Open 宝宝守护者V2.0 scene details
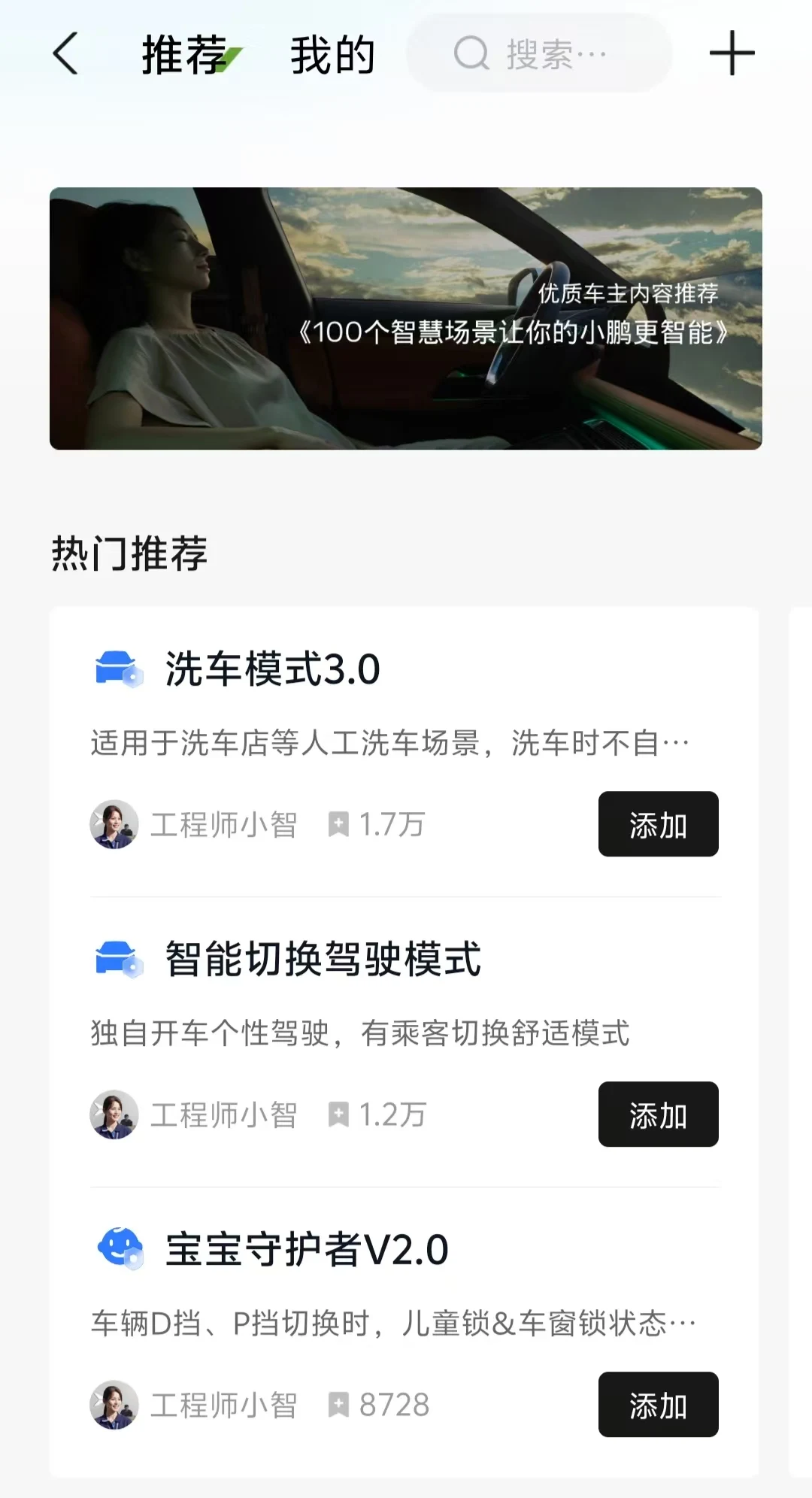The height and width of the screenshot is (1498, 812). [x=307, y=1250]
